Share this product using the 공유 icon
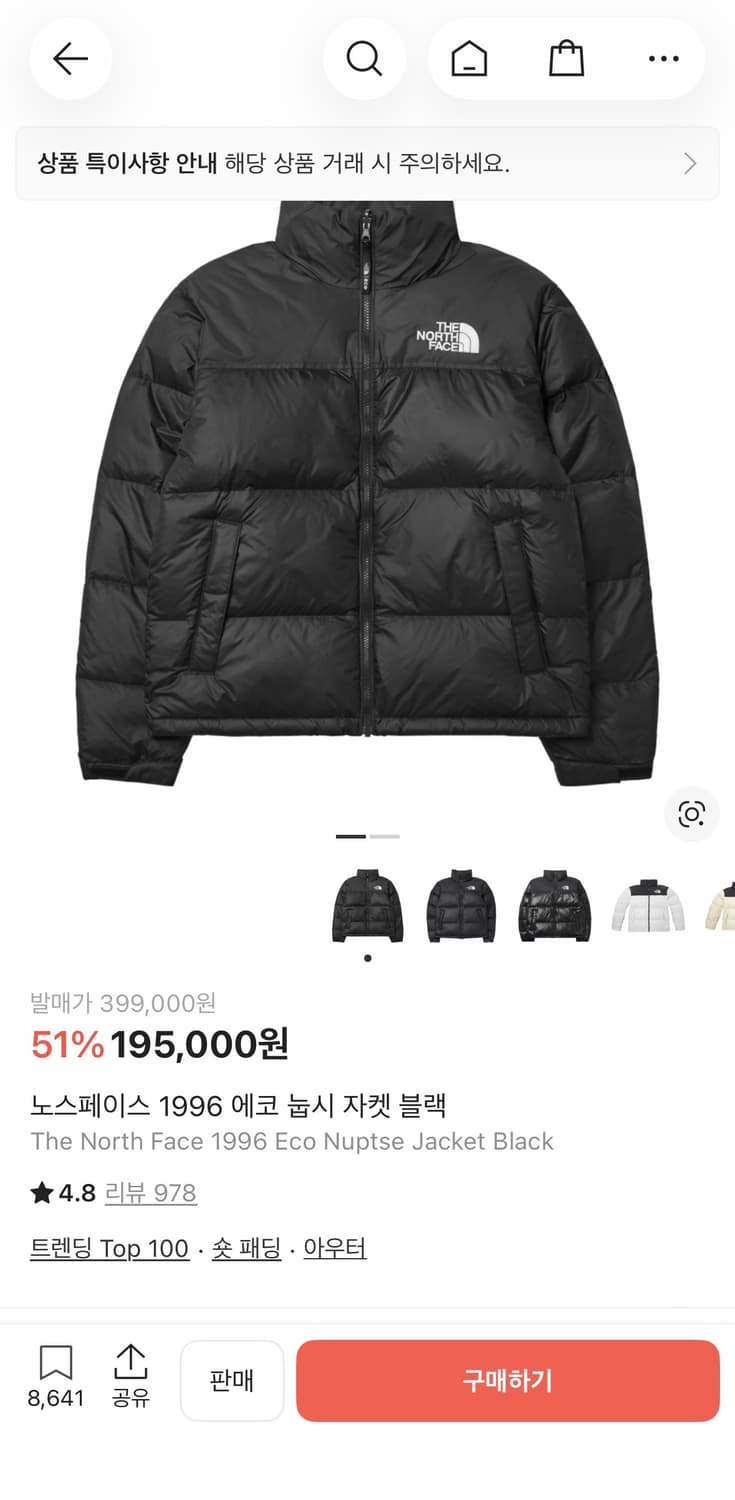This screenshot has width=735, height=1500. (x=131, y=1364)
